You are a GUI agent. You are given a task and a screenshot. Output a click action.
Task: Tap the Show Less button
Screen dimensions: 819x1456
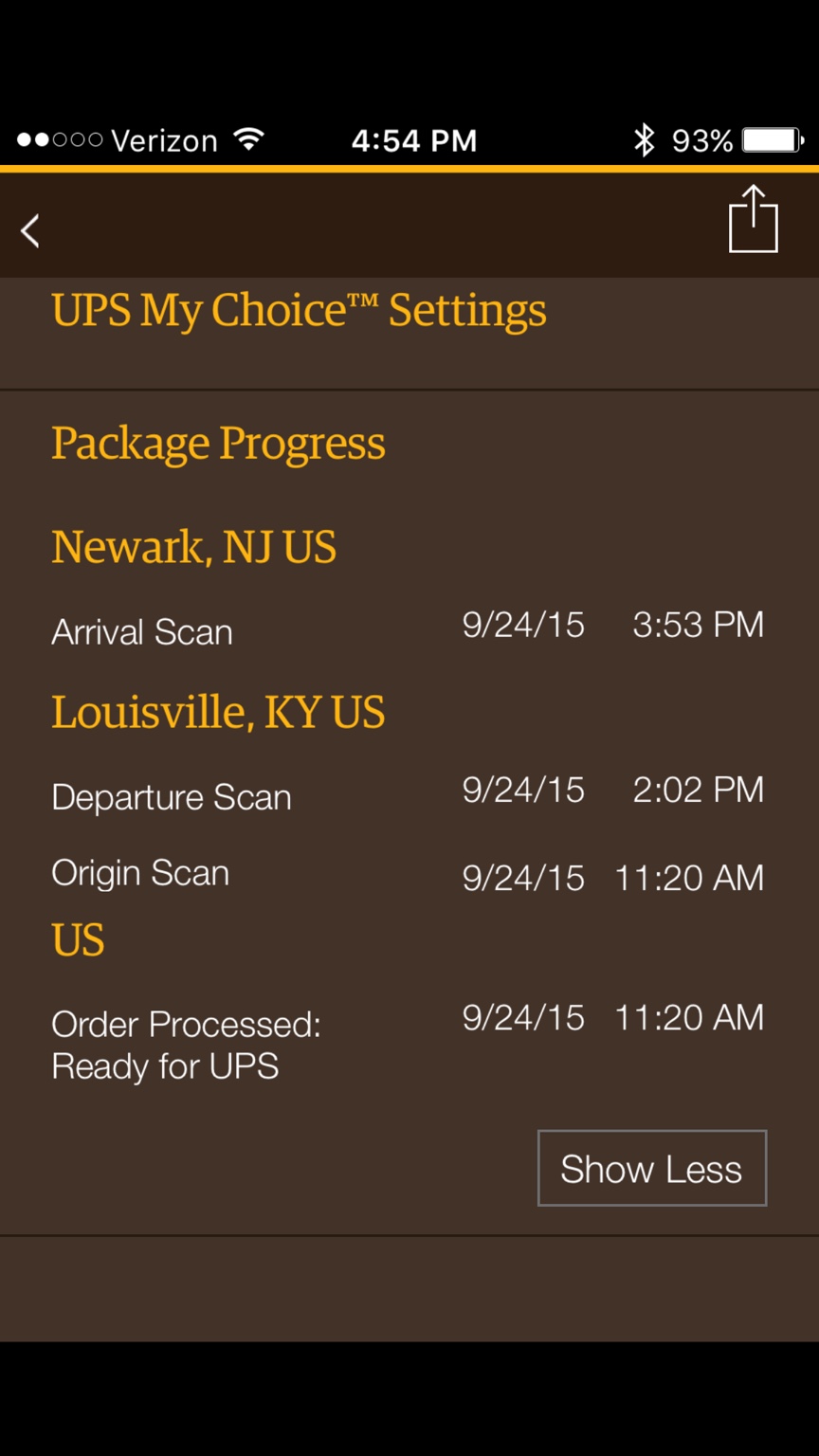651,1168
